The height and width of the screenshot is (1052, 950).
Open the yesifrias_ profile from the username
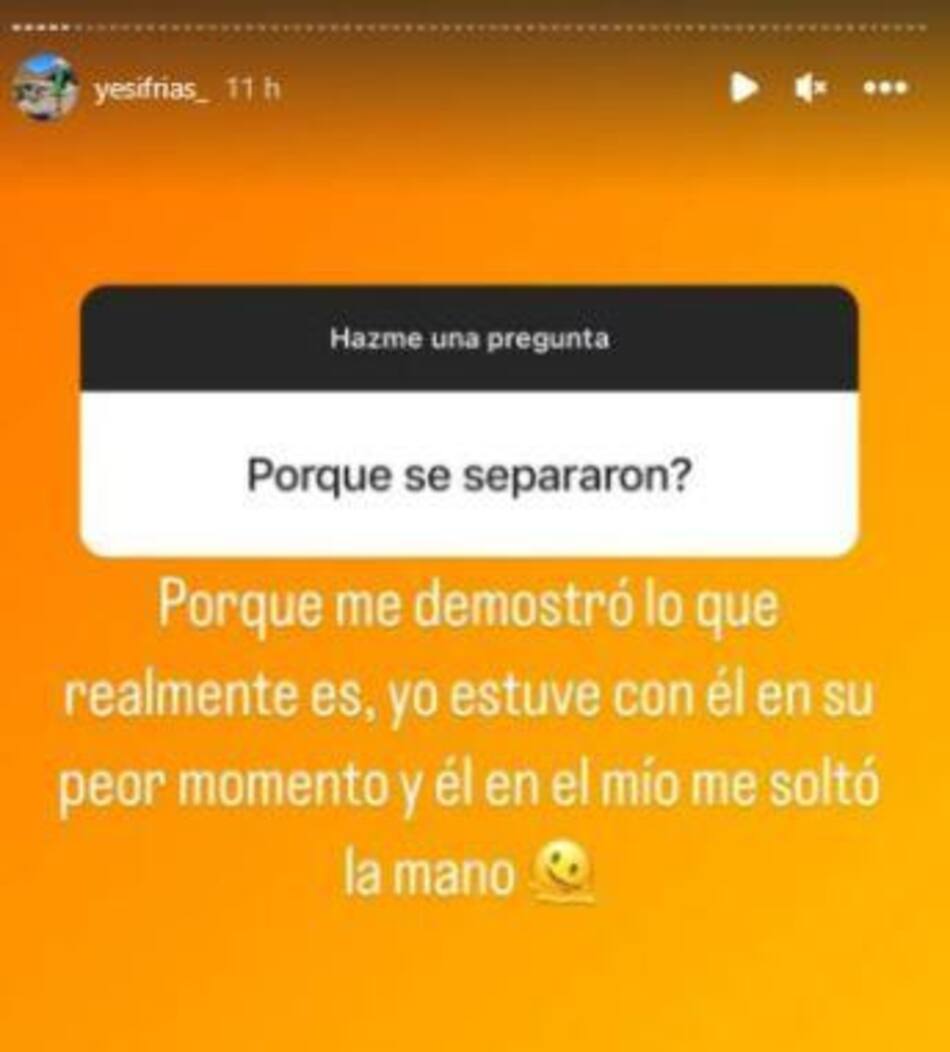(150, 88)
